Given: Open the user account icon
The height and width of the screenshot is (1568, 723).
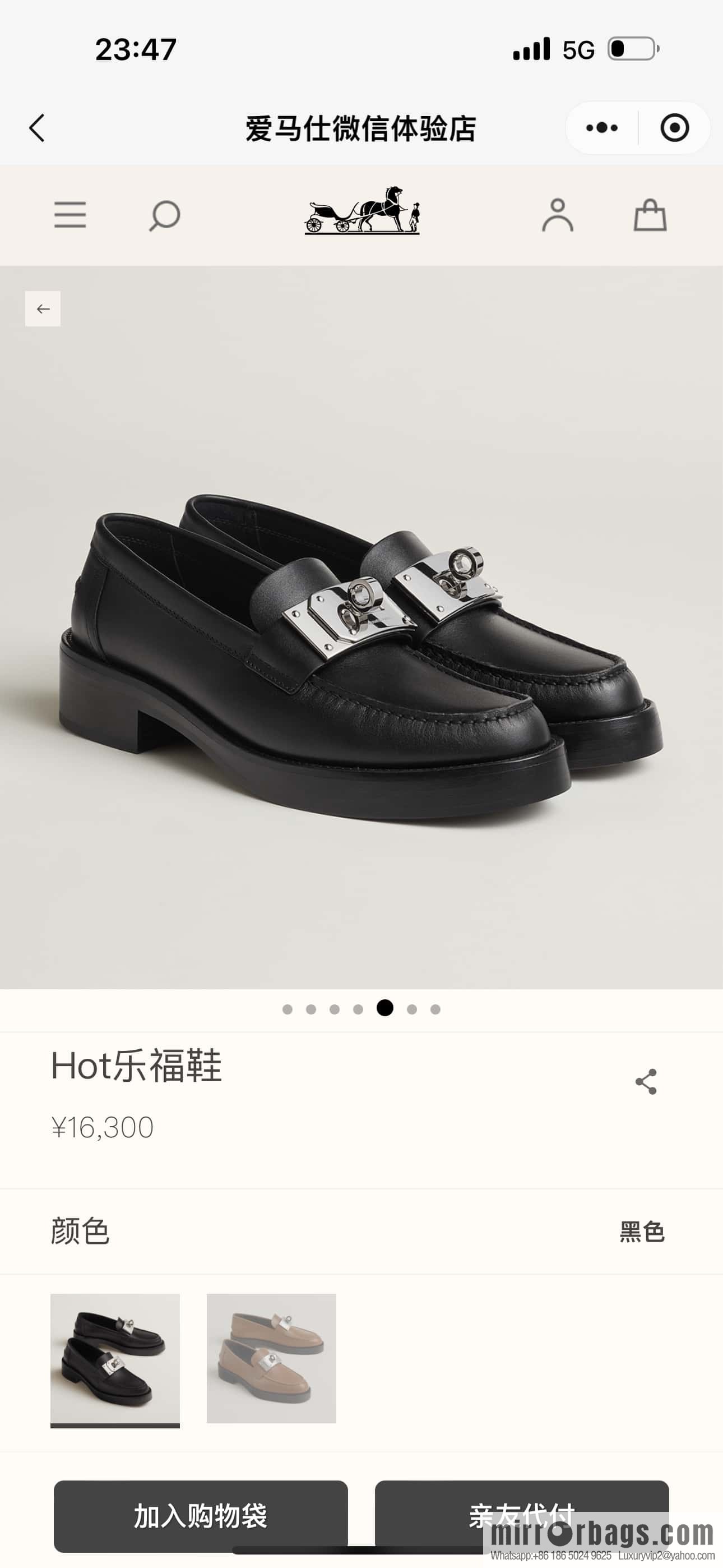Looking at the screenshot, I should click(x=558, y=215).
